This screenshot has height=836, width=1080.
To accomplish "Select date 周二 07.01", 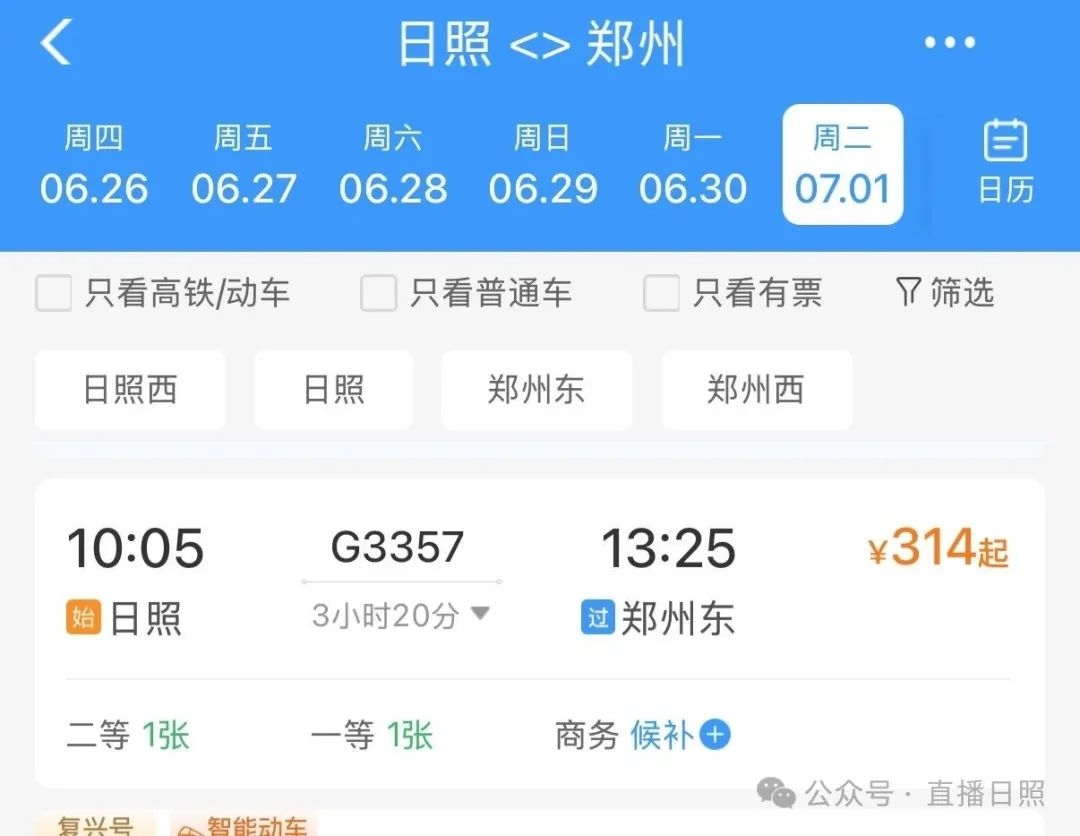I will point(842,165).
